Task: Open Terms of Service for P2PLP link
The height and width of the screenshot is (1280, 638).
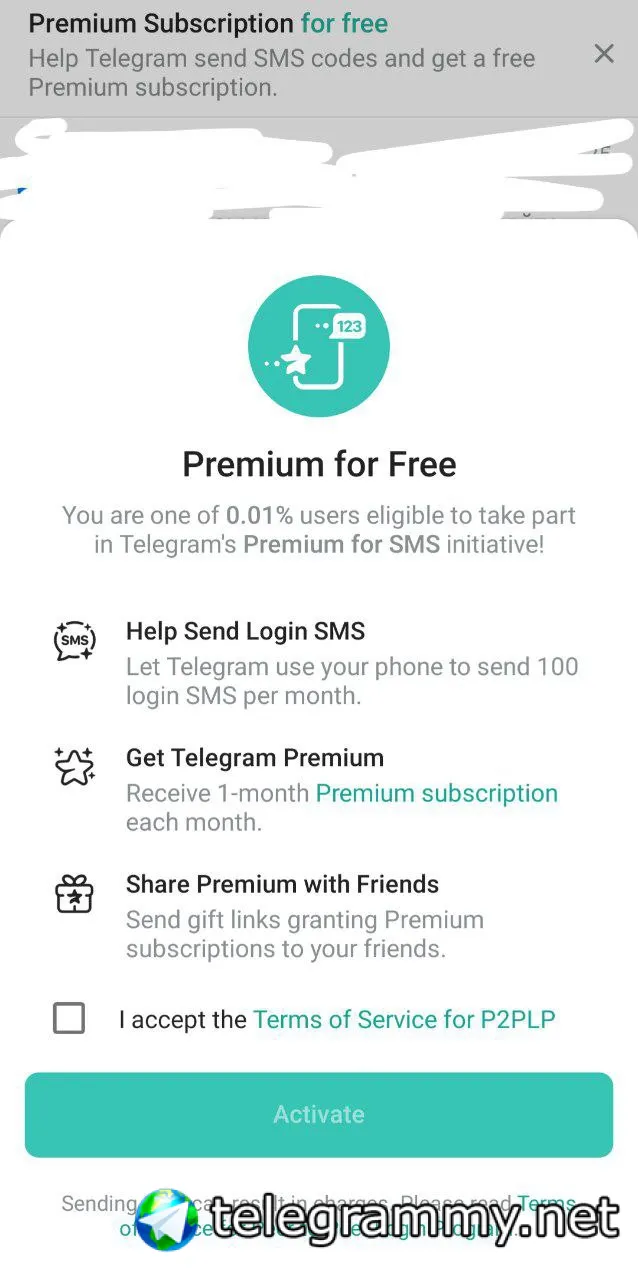Action: (x=404, y=1019)
